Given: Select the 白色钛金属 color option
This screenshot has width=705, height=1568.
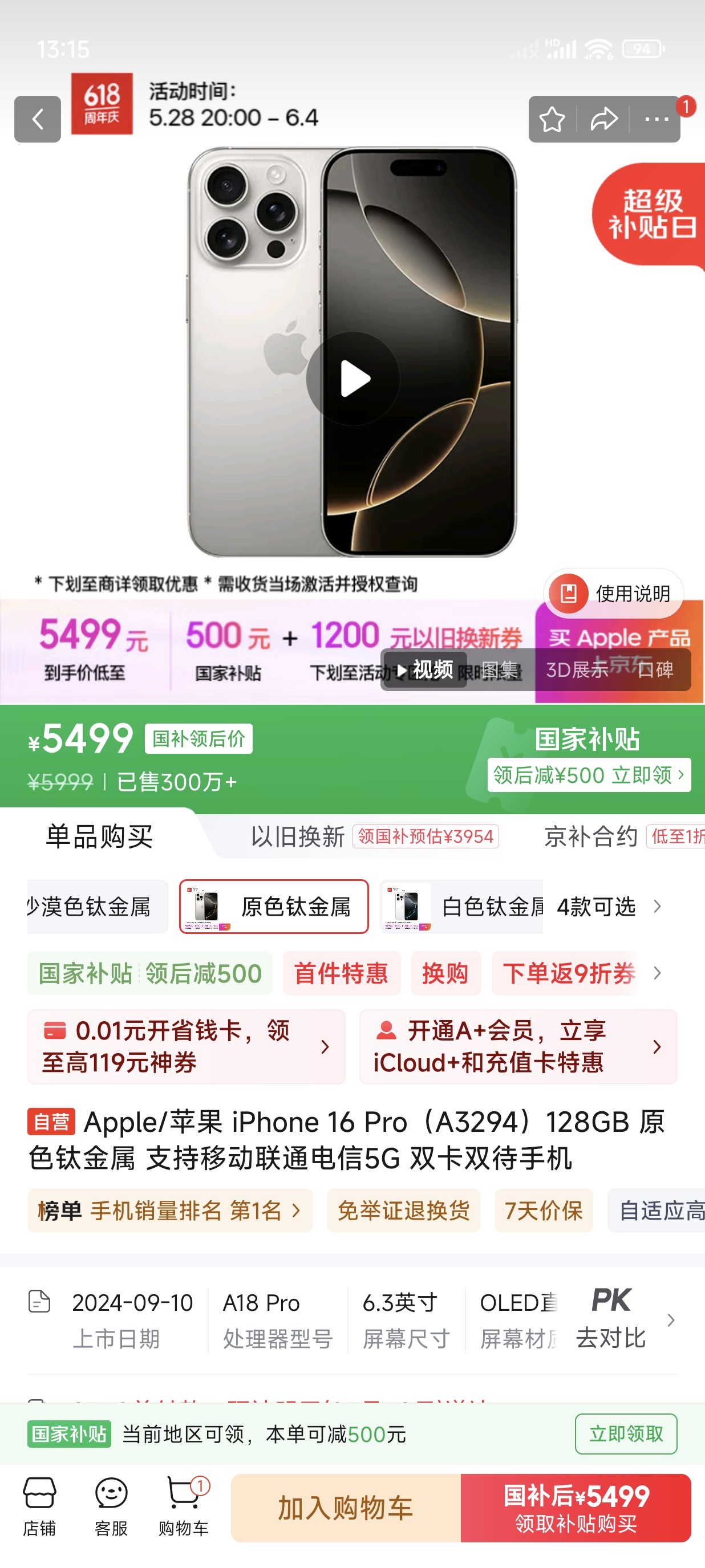Looking at the screenshot, I should pyautogui.click(x=463, y=907).
